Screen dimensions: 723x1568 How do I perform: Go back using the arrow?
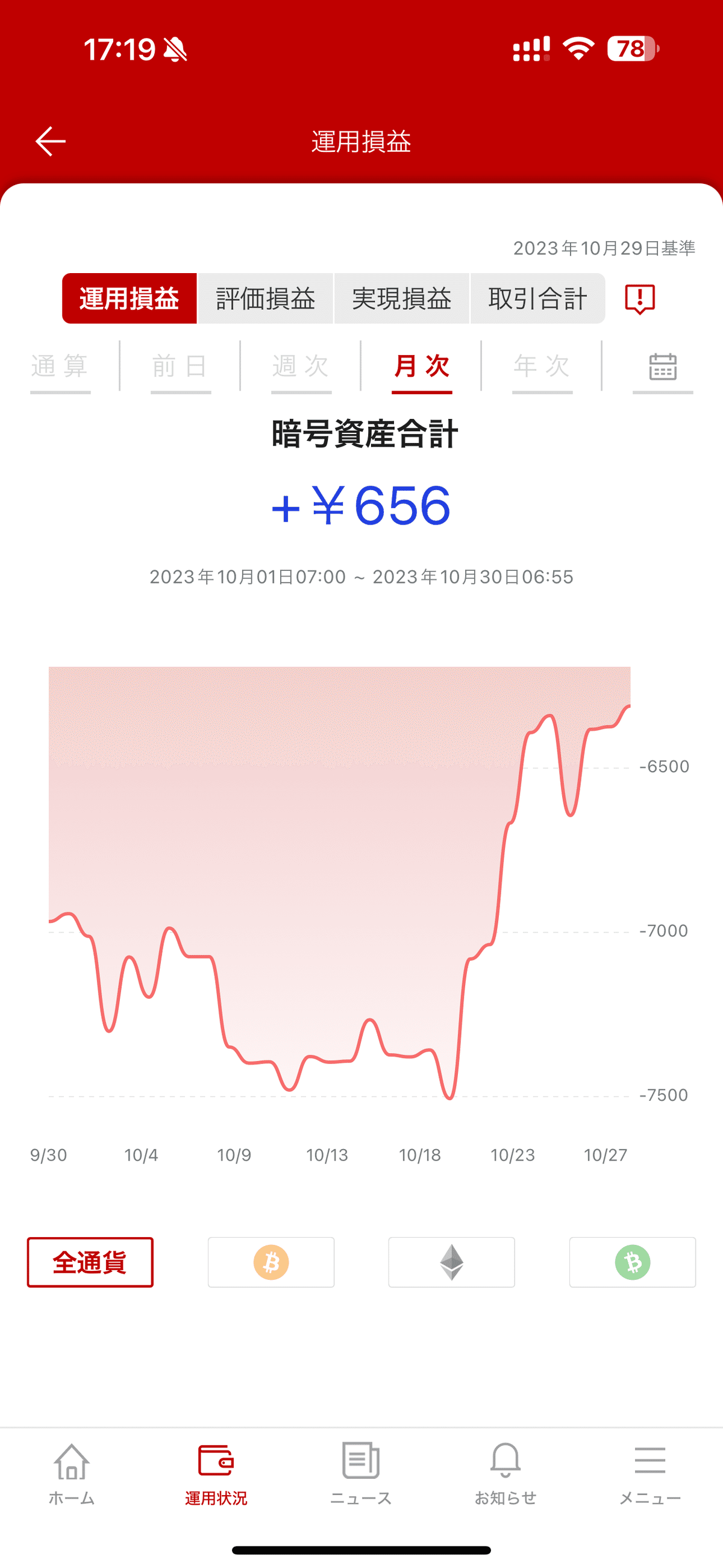51,140
